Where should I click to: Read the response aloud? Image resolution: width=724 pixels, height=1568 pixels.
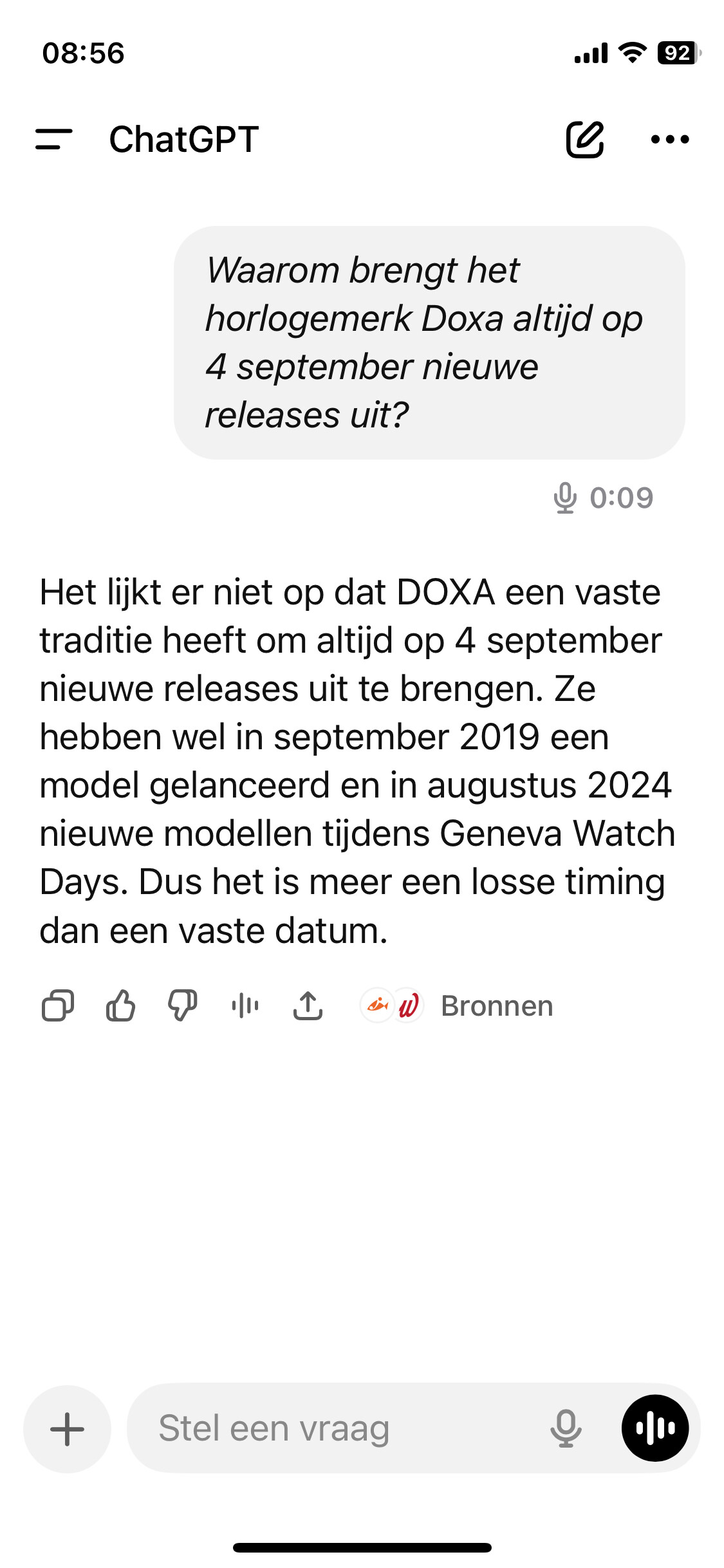(245, 1005)
